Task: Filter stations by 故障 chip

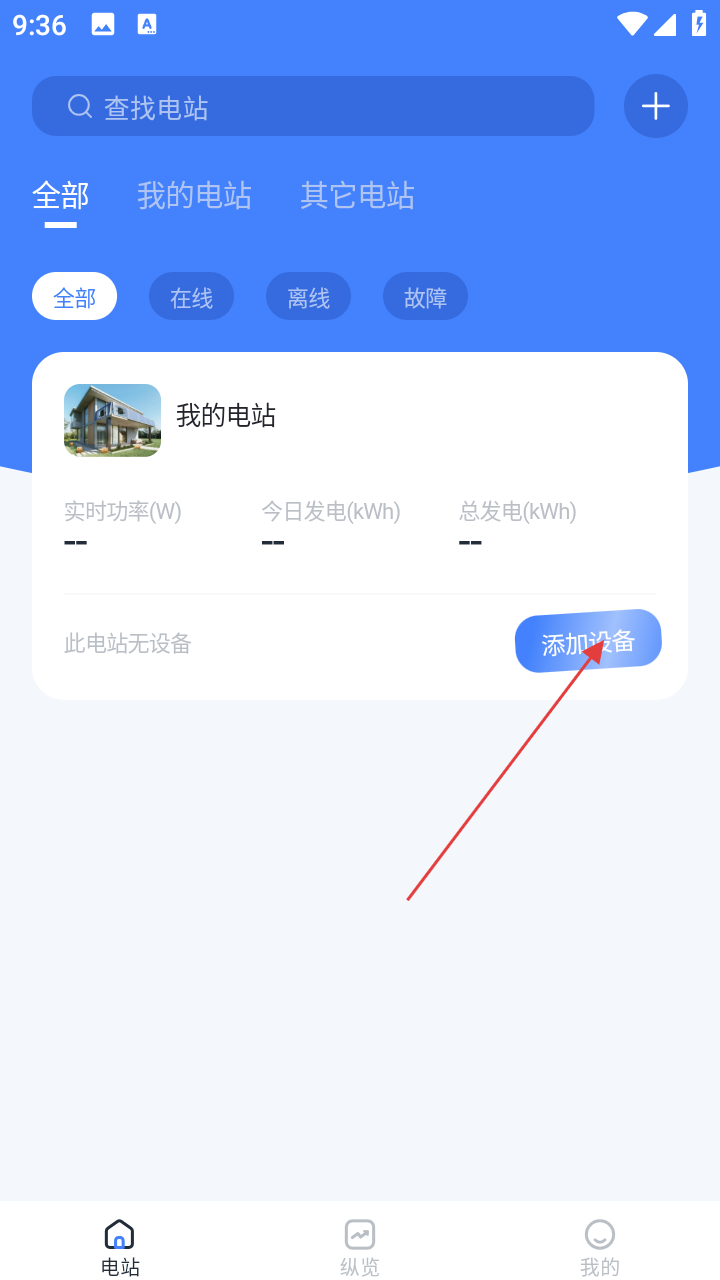Action: [425, 297]
